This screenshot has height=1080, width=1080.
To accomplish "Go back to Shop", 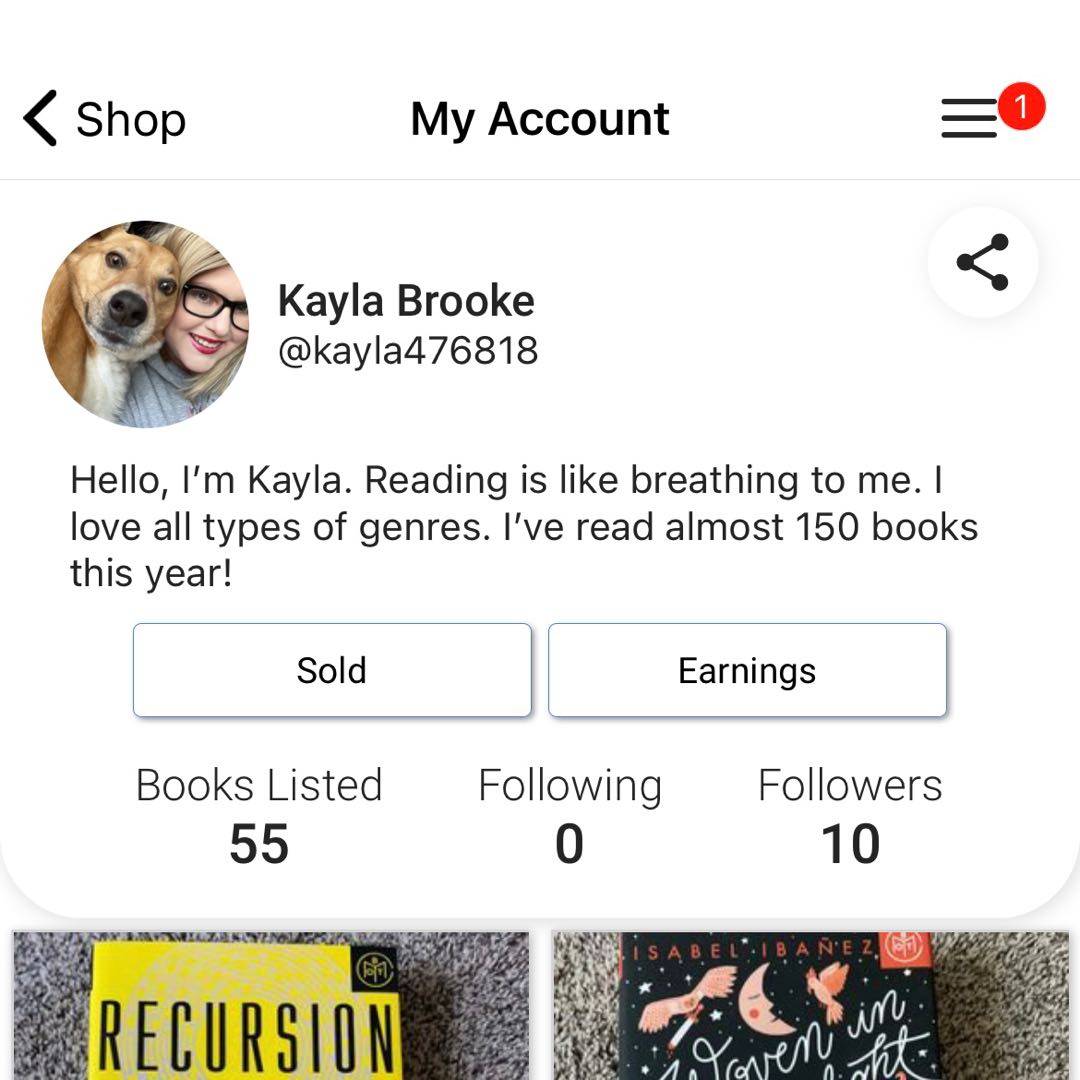I will (105, 120).
